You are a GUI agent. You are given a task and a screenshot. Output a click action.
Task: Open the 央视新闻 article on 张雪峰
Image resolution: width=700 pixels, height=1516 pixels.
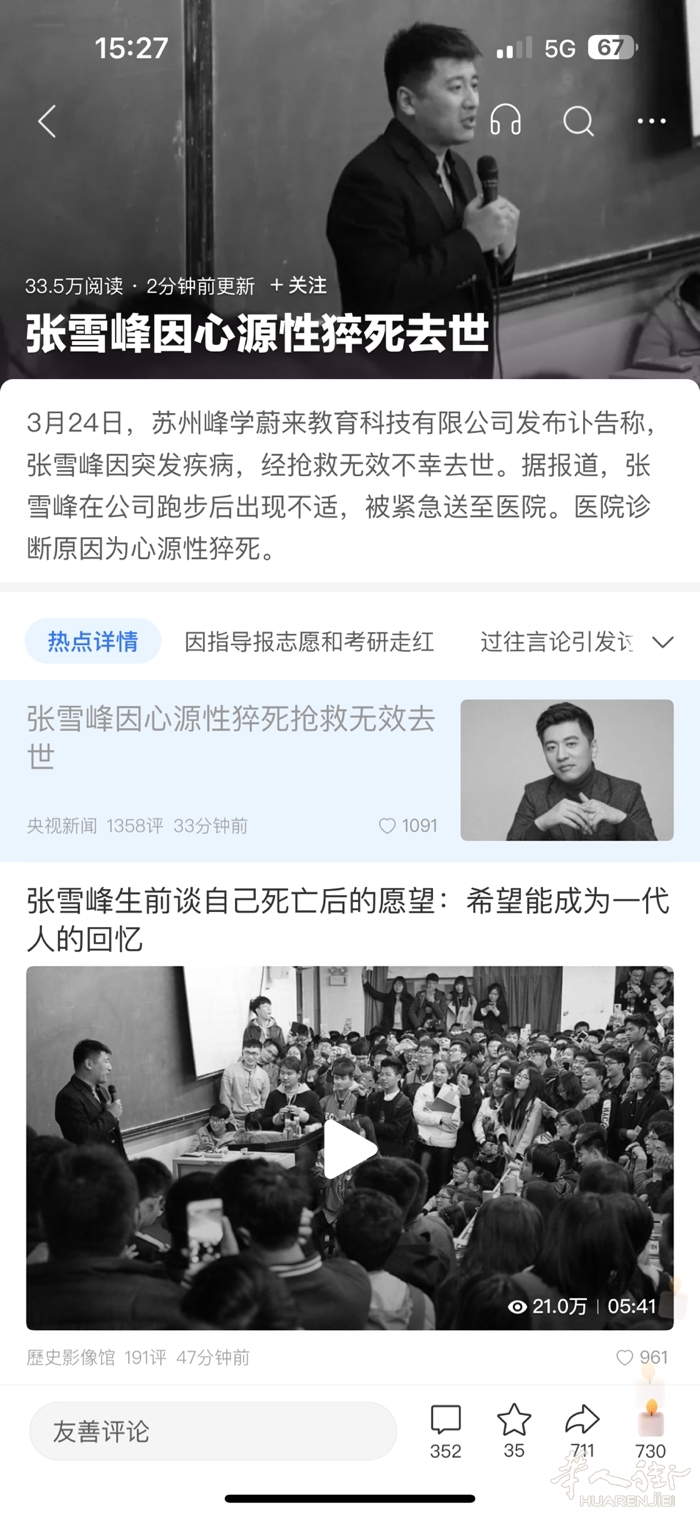tap(232, 737)
